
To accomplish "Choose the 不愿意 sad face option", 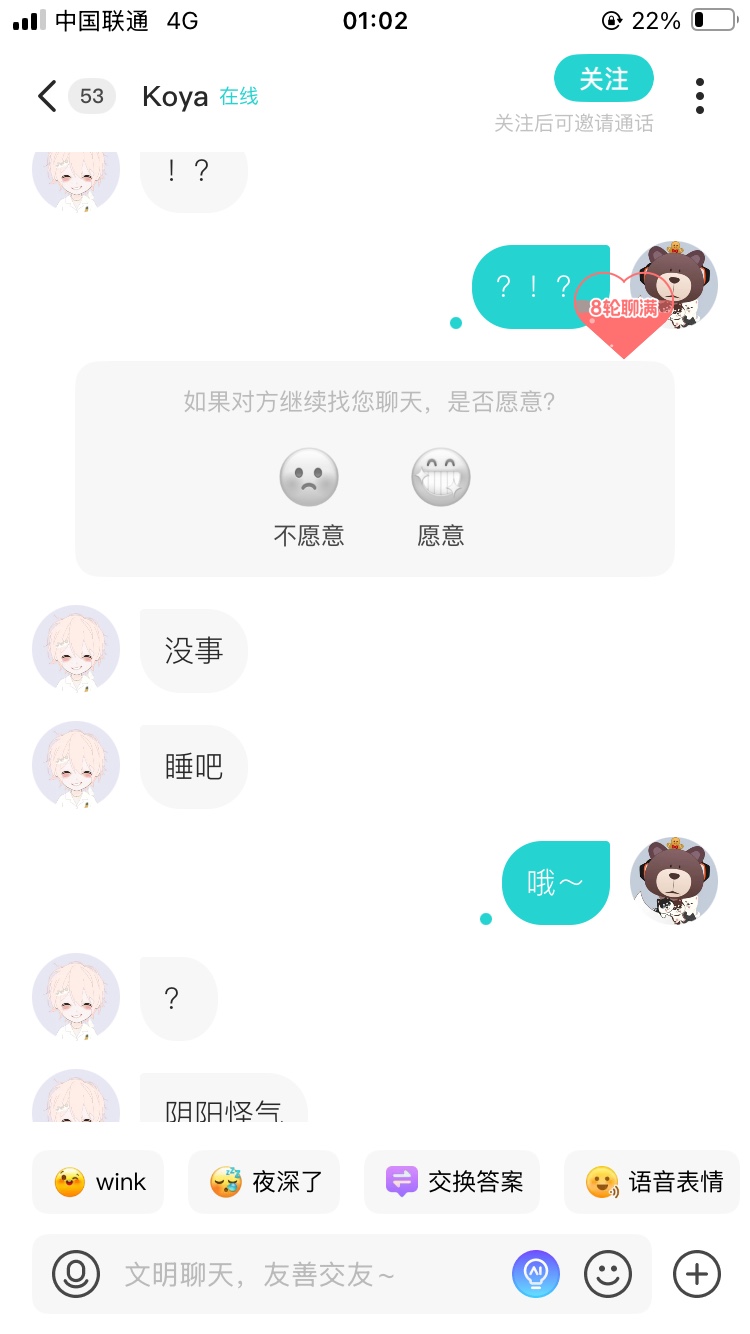I will (309, 498).
